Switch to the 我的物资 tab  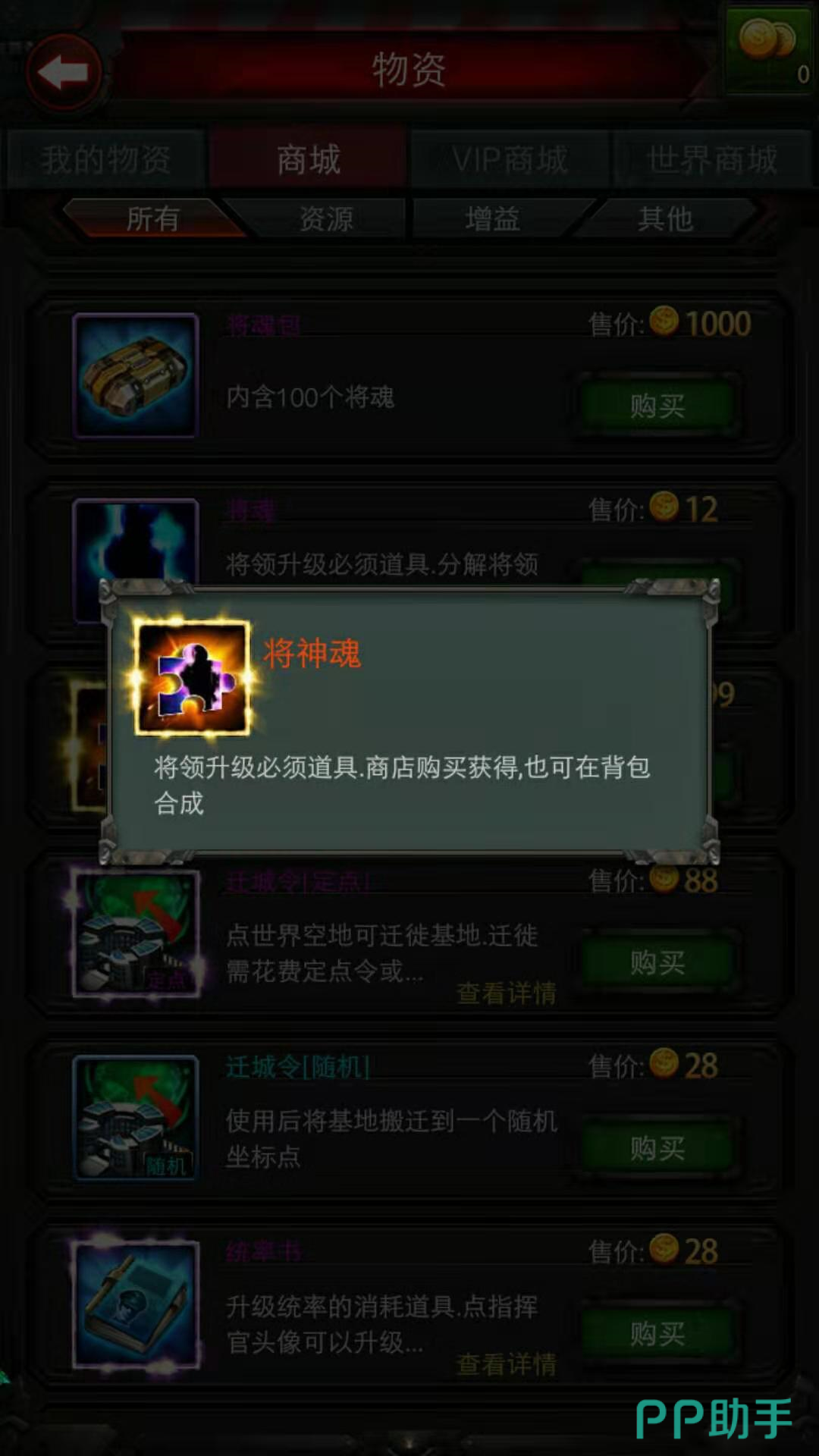(105, 159)
